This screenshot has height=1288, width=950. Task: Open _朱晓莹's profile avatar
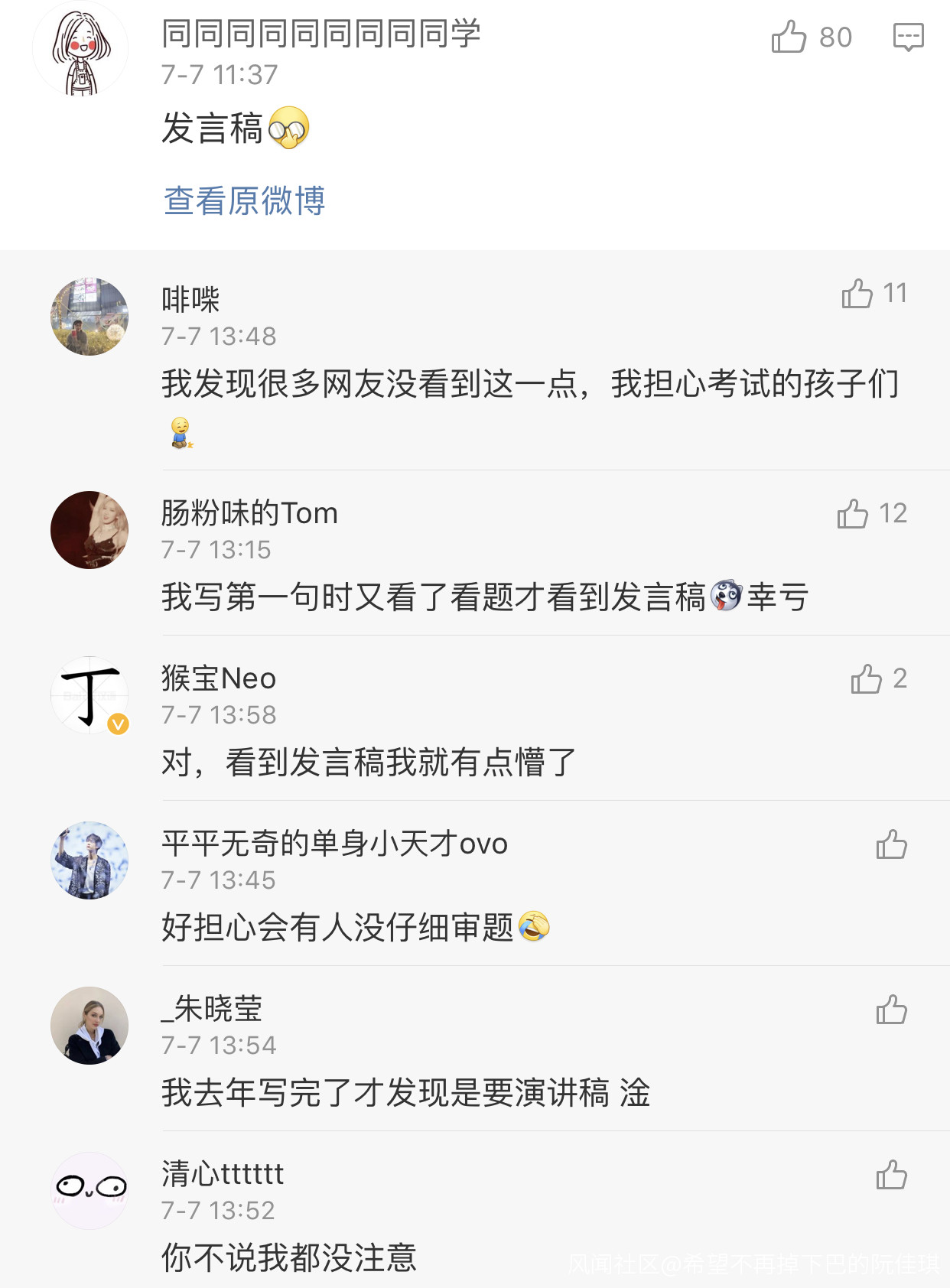click(89, 1026)
